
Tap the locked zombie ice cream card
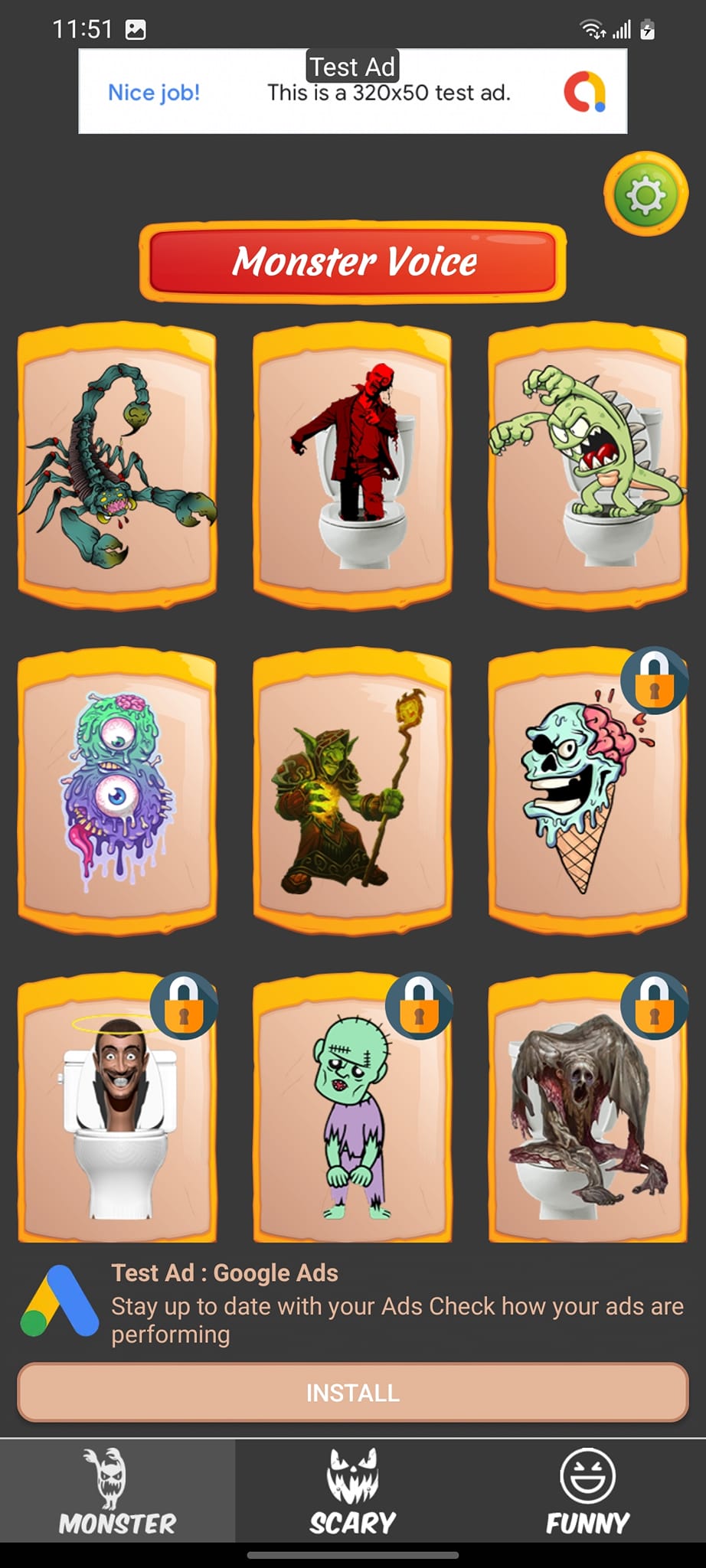(x=587, y=792)
